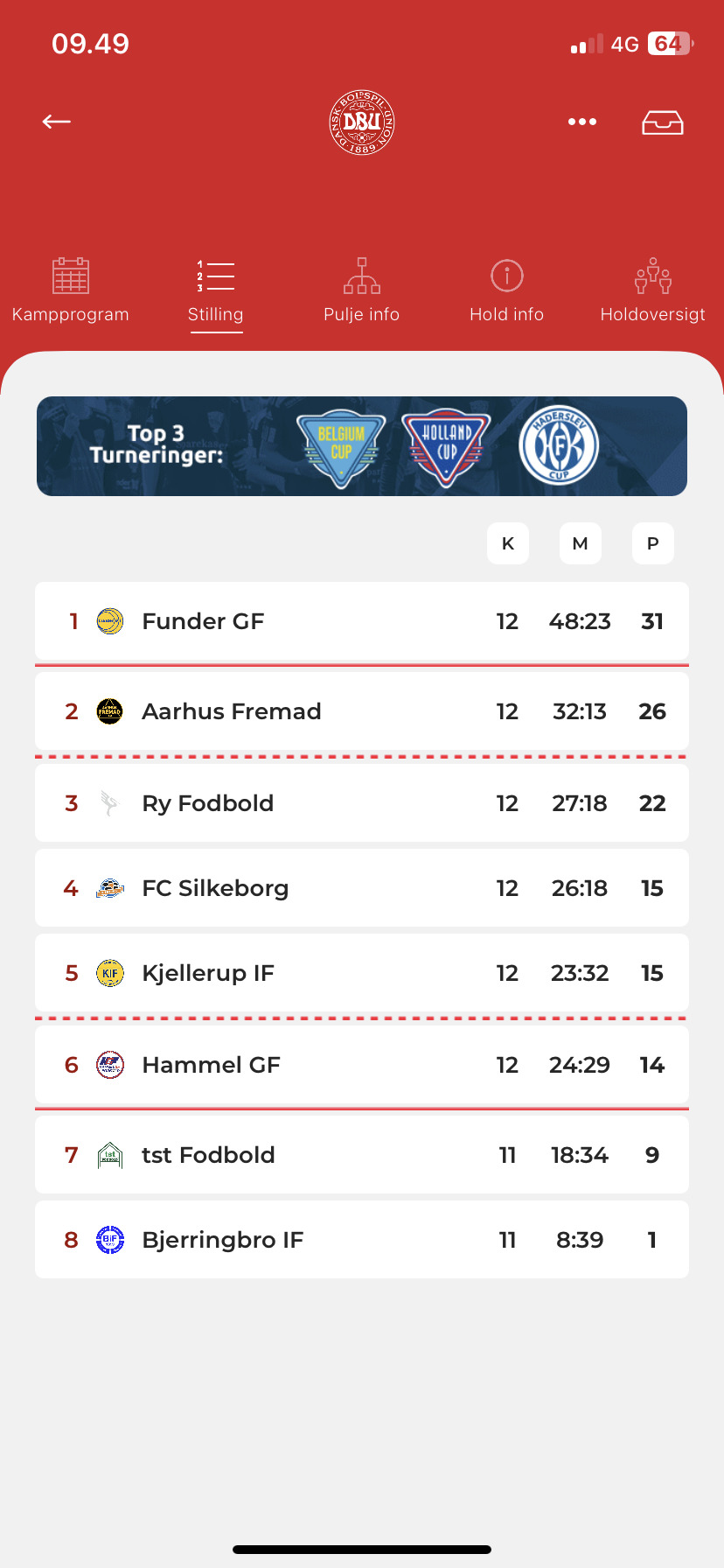View Hammel GF team details
The image size is (724, 1568).
point(362,1065)
